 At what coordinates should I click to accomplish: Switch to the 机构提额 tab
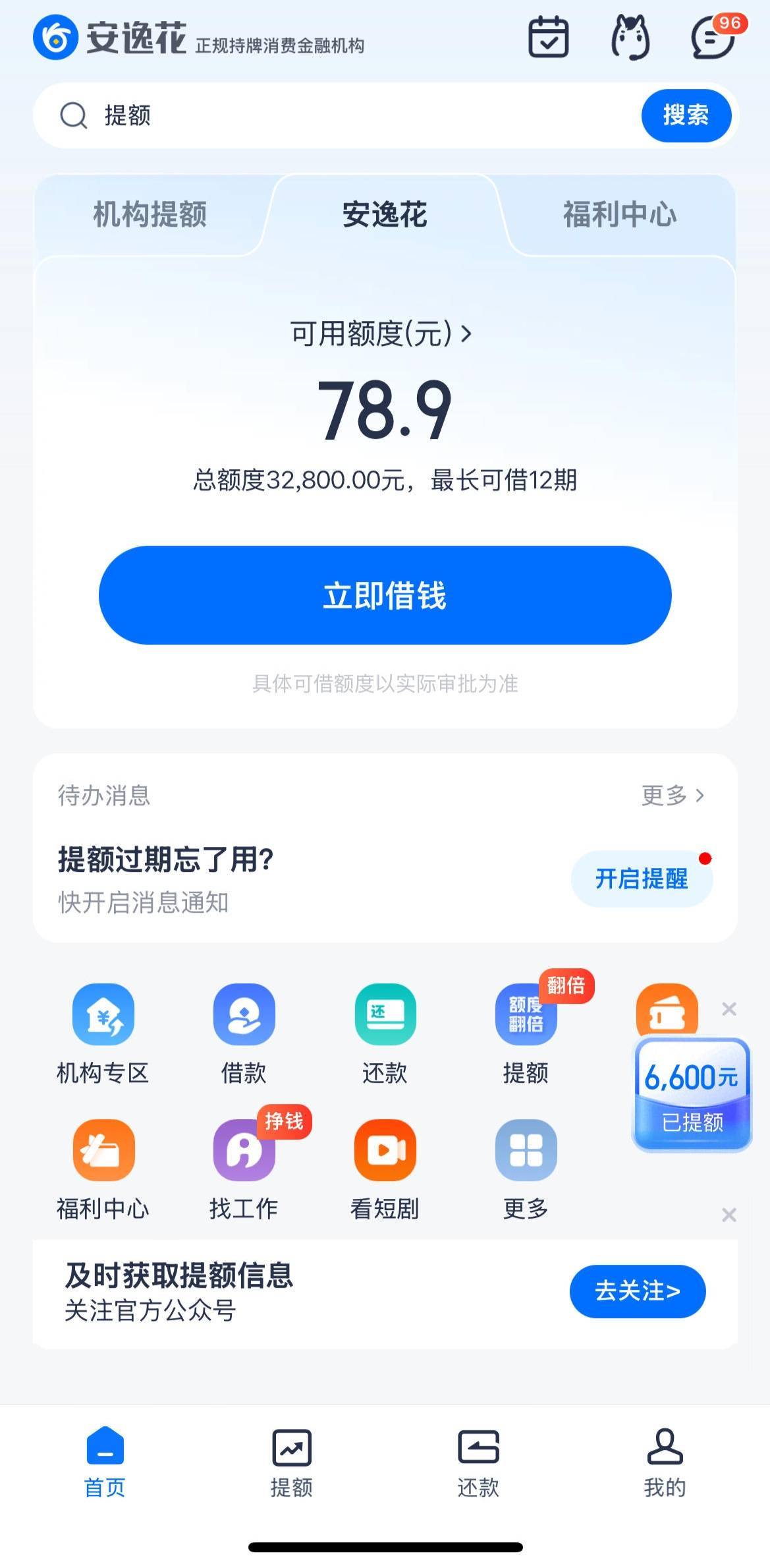click(x=150, y=215)
